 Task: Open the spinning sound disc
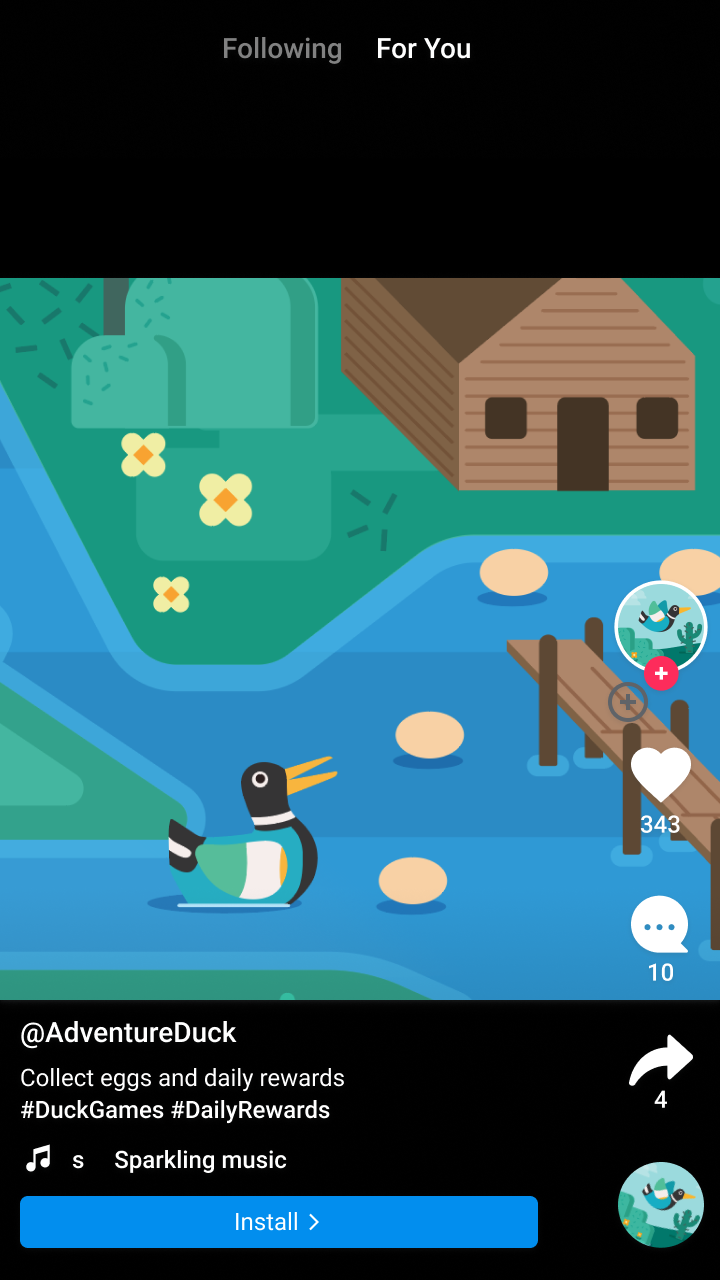[660, 1204]
